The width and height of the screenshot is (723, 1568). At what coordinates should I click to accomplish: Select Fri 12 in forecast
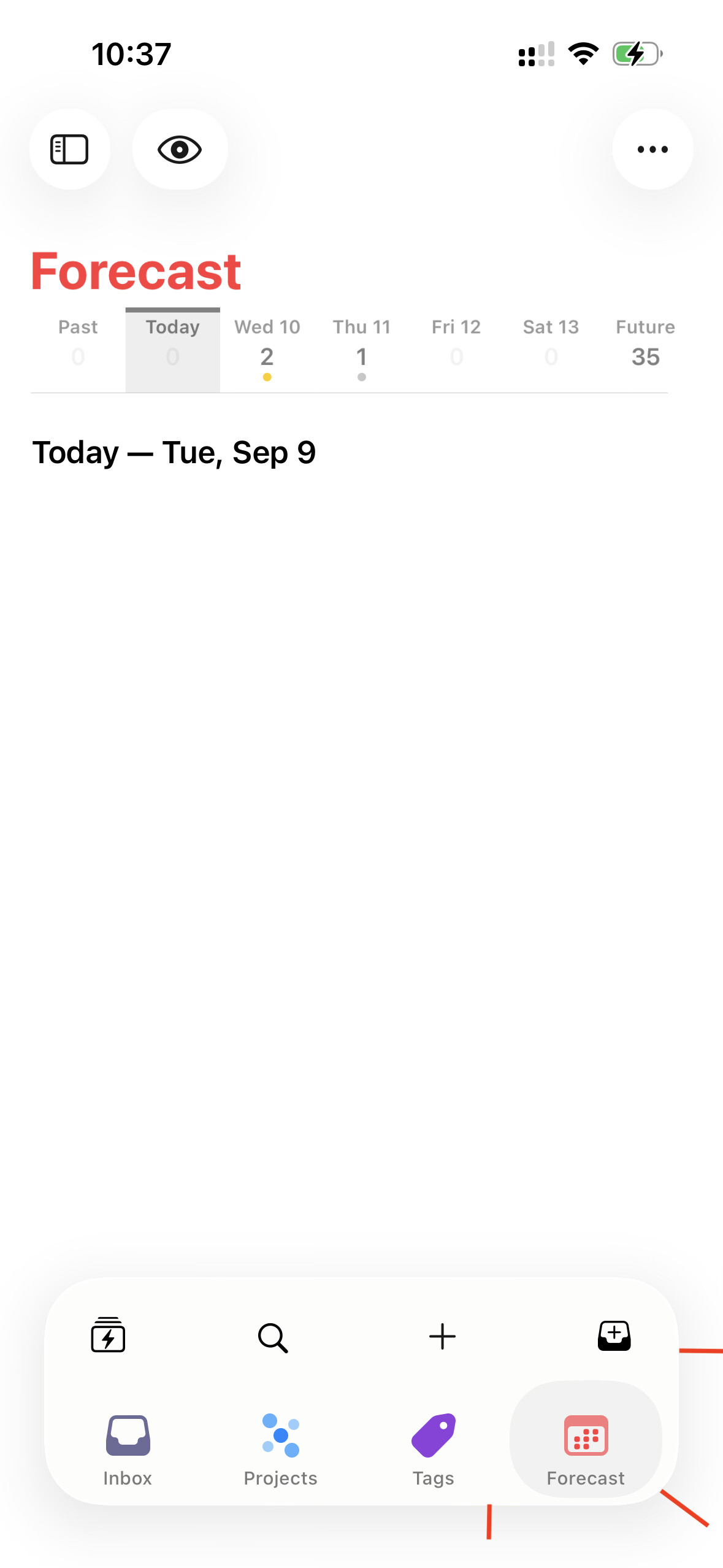[456, 342]
